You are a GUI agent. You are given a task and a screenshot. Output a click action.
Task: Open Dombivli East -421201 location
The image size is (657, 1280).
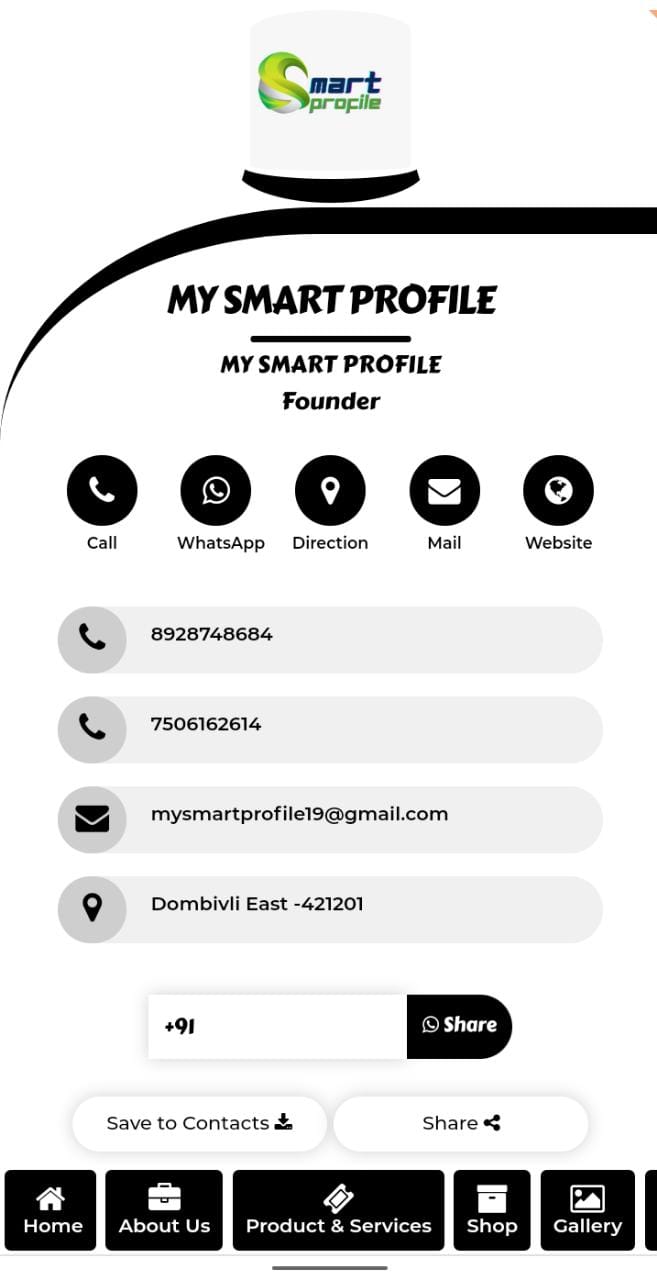pyautogui.click(x=330, y=909)
